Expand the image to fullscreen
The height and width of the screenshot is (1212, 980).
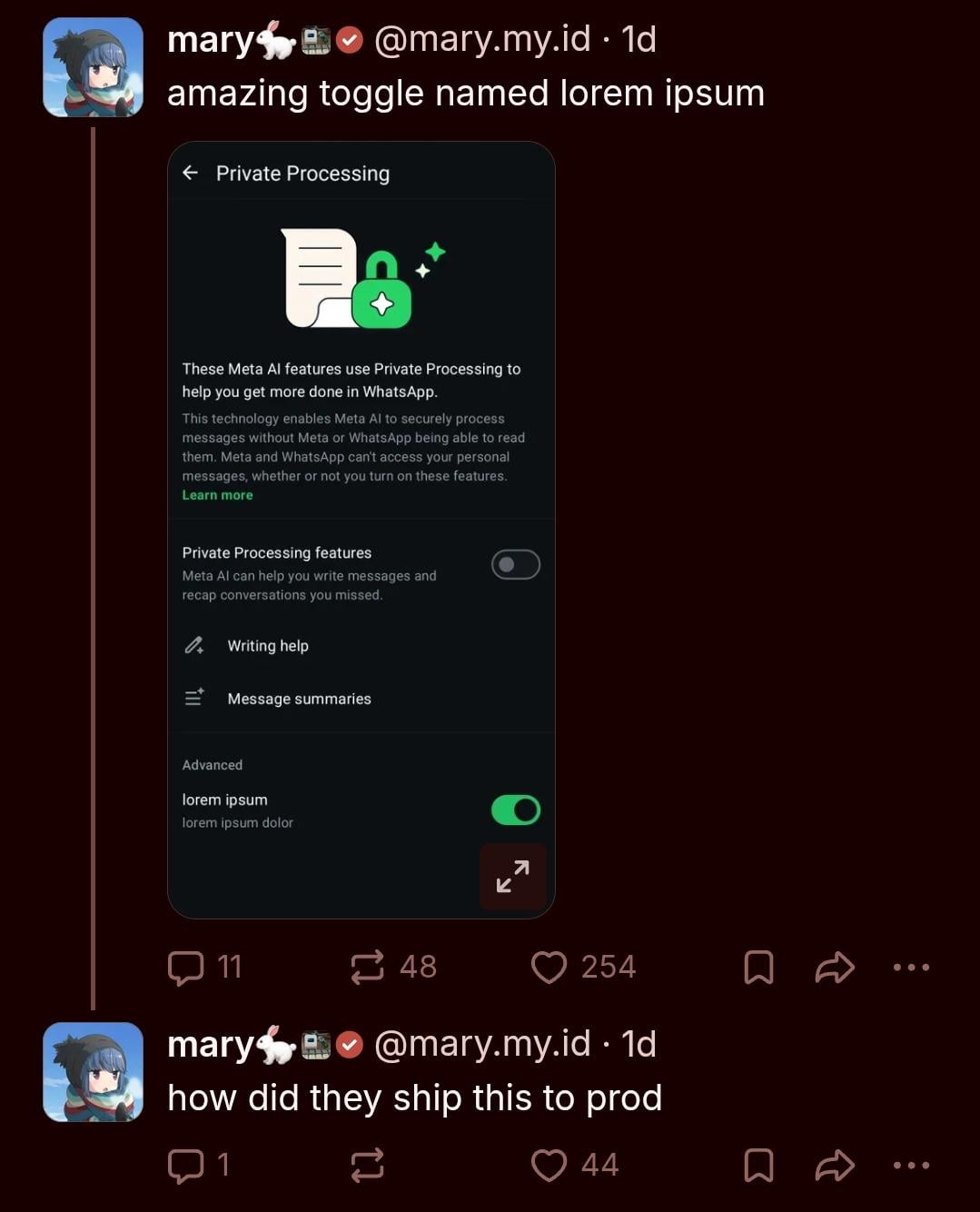coord(513,877)
